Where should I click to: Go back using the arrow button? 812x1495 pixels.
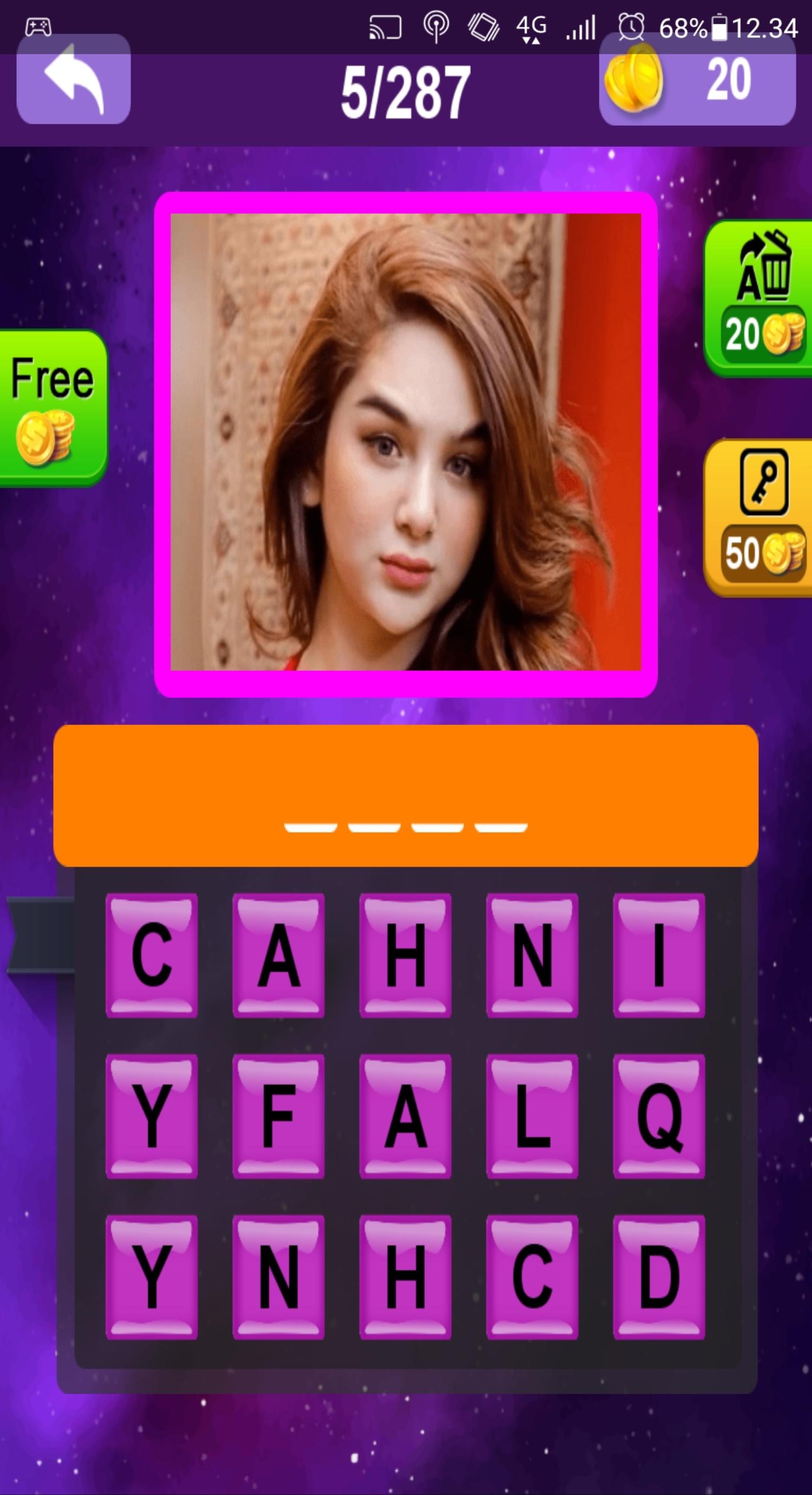coord(74,80)
